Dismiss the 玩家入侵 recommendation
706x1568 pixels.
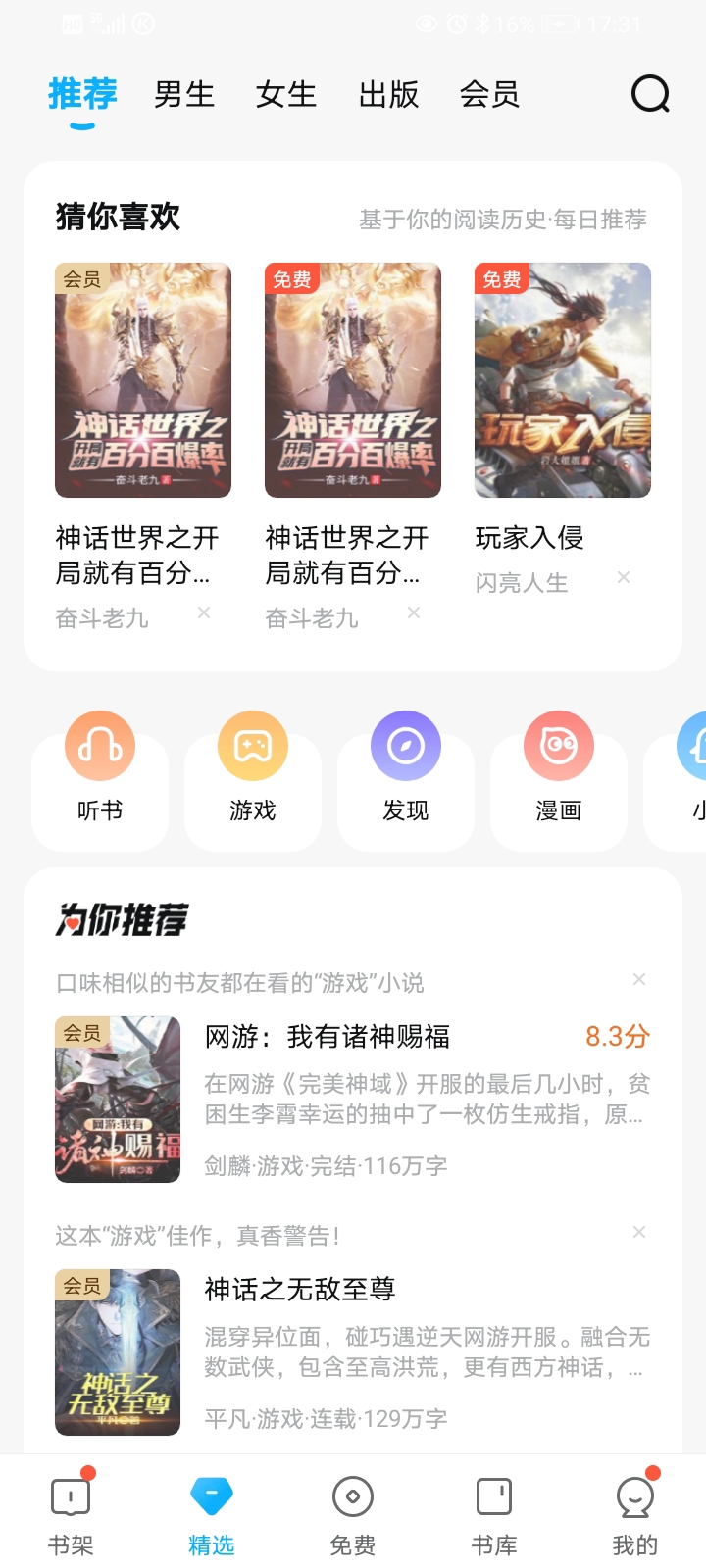click(x=624, y=577)
